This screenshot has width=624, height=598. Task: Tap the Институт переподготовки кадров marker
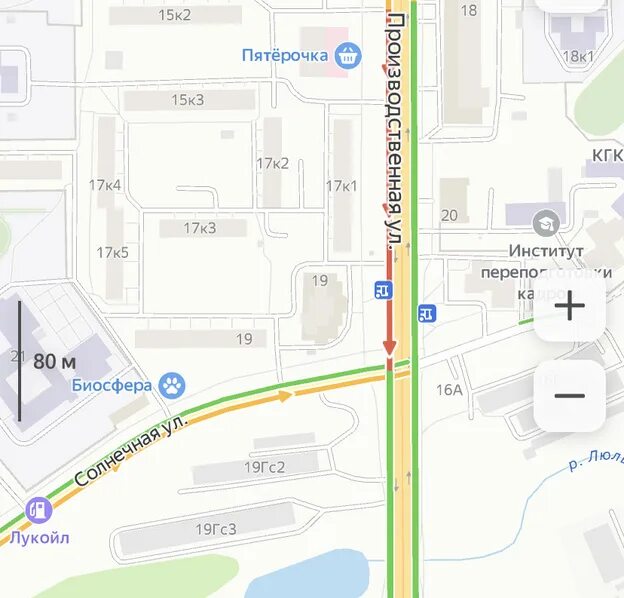546,222
